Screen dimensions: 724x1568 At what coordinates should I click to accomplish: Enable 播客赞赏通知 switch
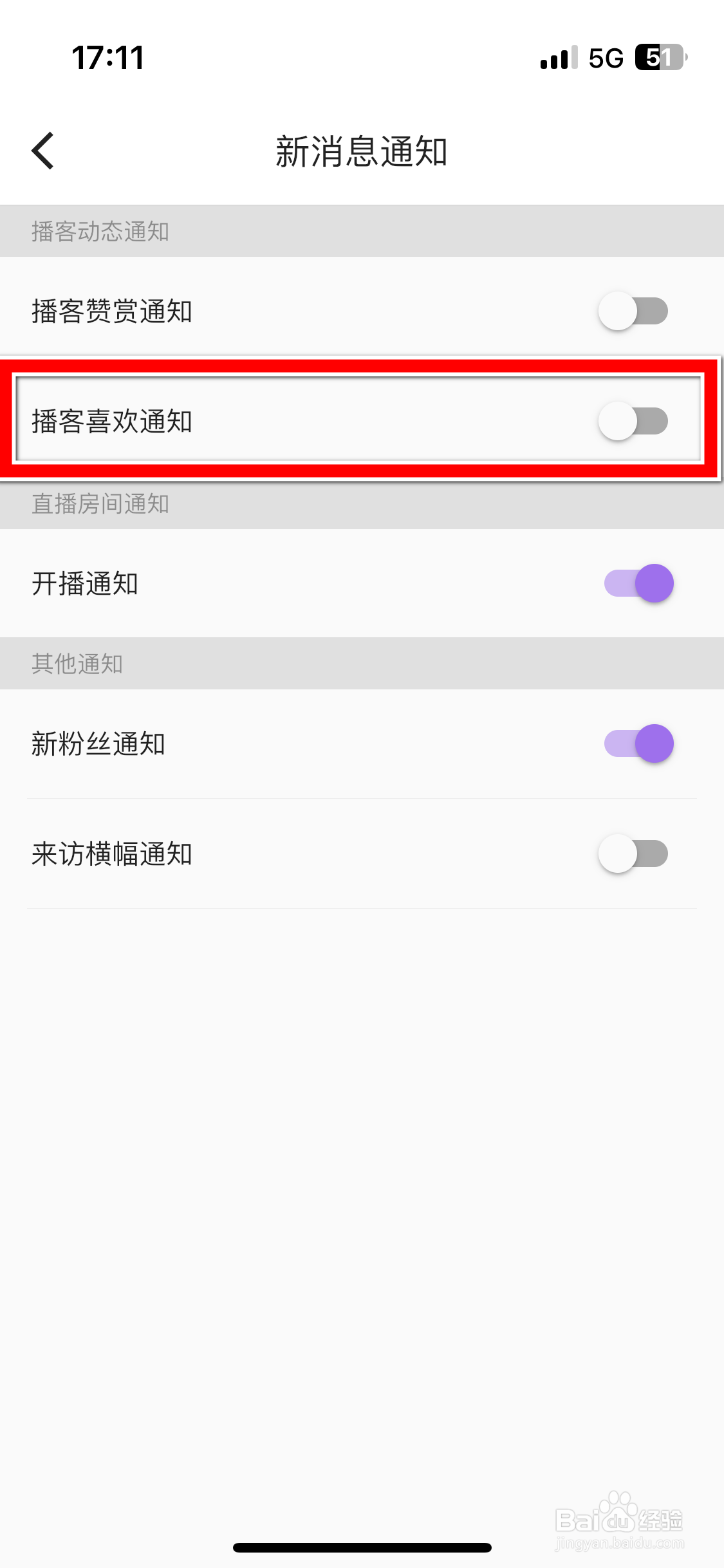point(635,311)
